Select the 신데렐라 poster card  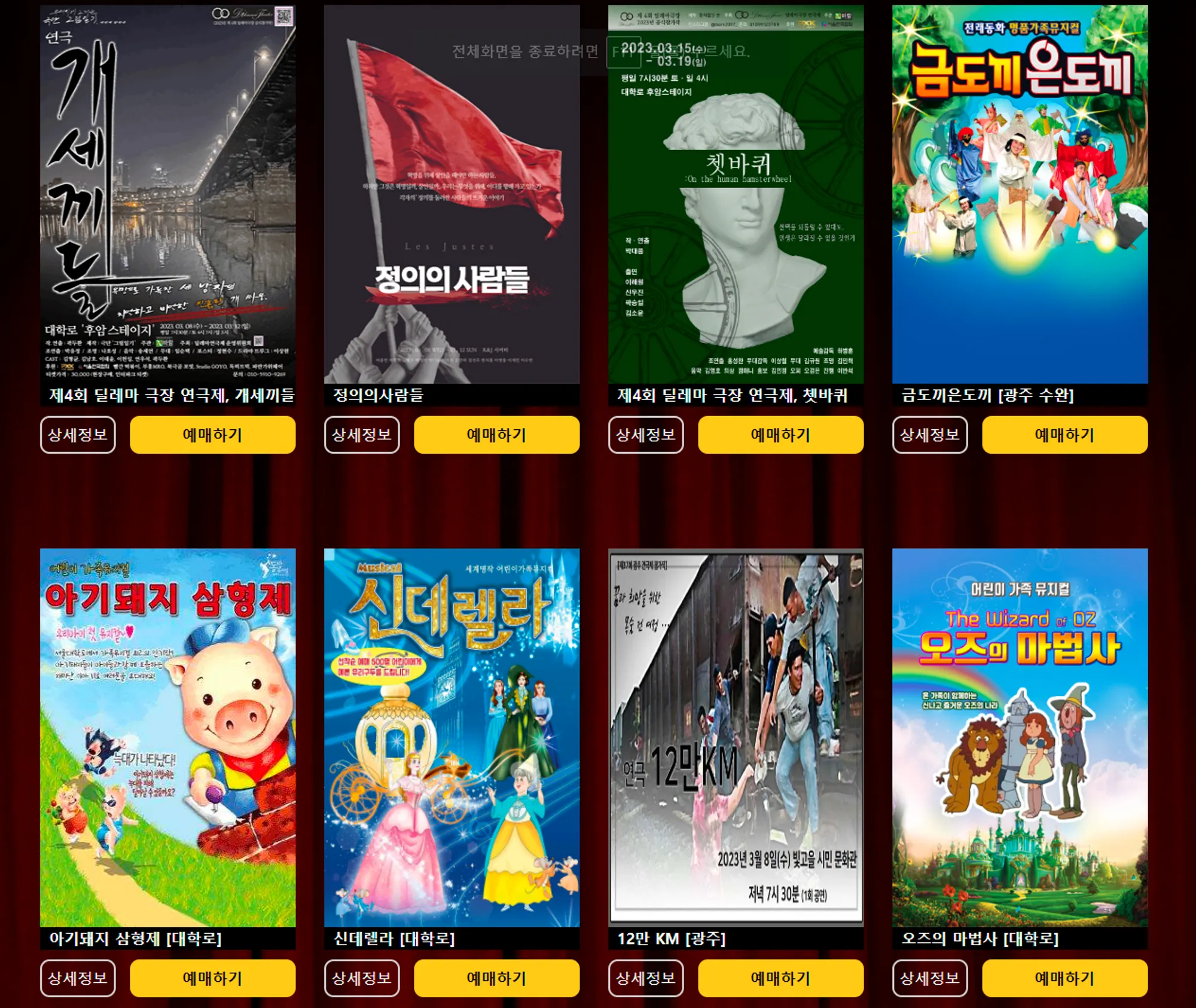pos(451,738)
